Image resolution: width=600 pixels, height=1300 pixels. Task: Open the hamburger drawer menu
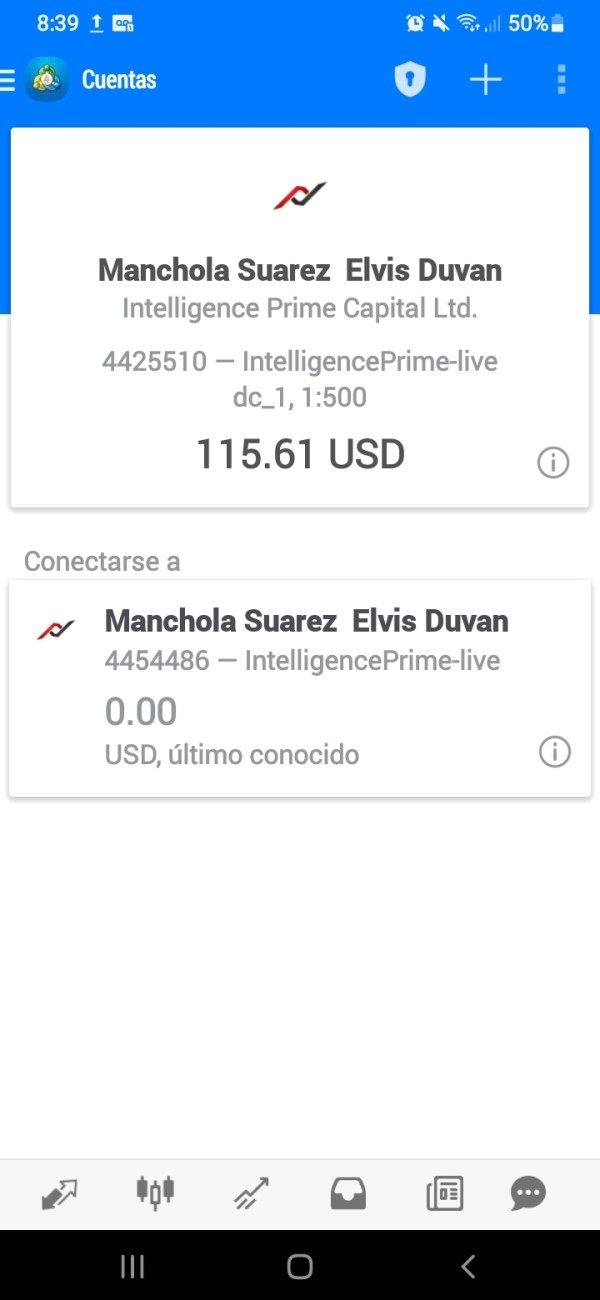coord(8,80)
